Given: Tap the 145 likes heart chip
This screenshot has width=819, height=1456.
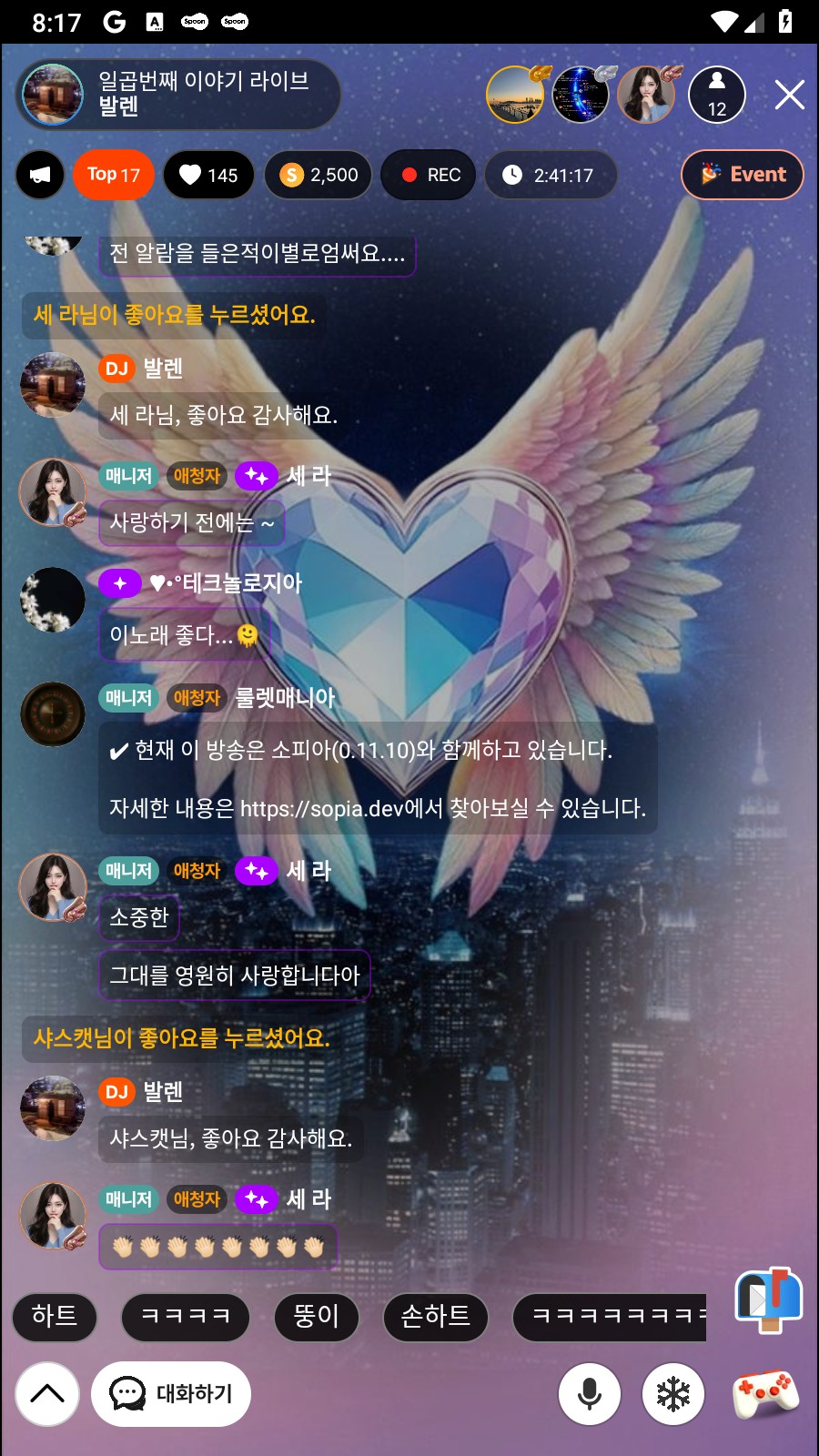Looking at the screenshot, I should 208,175.
